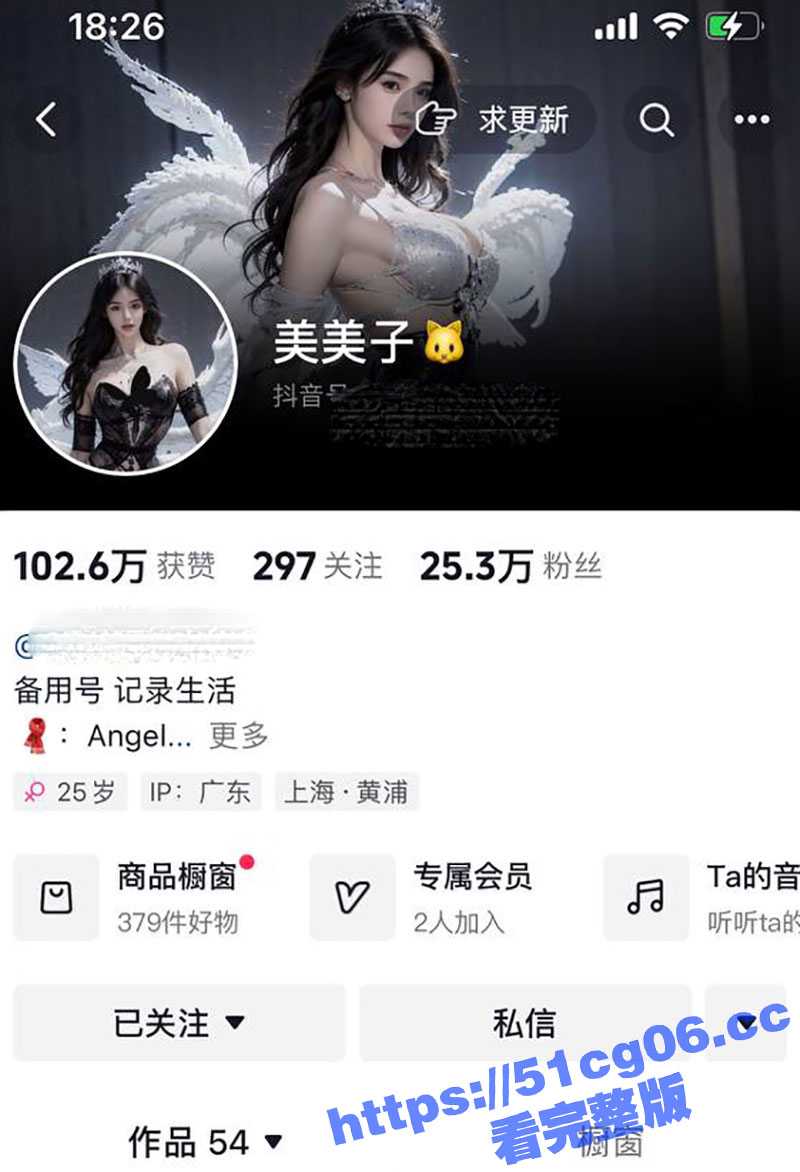Open the search icon
This screenshot has height=1172, width=800.
click(657, 119)
